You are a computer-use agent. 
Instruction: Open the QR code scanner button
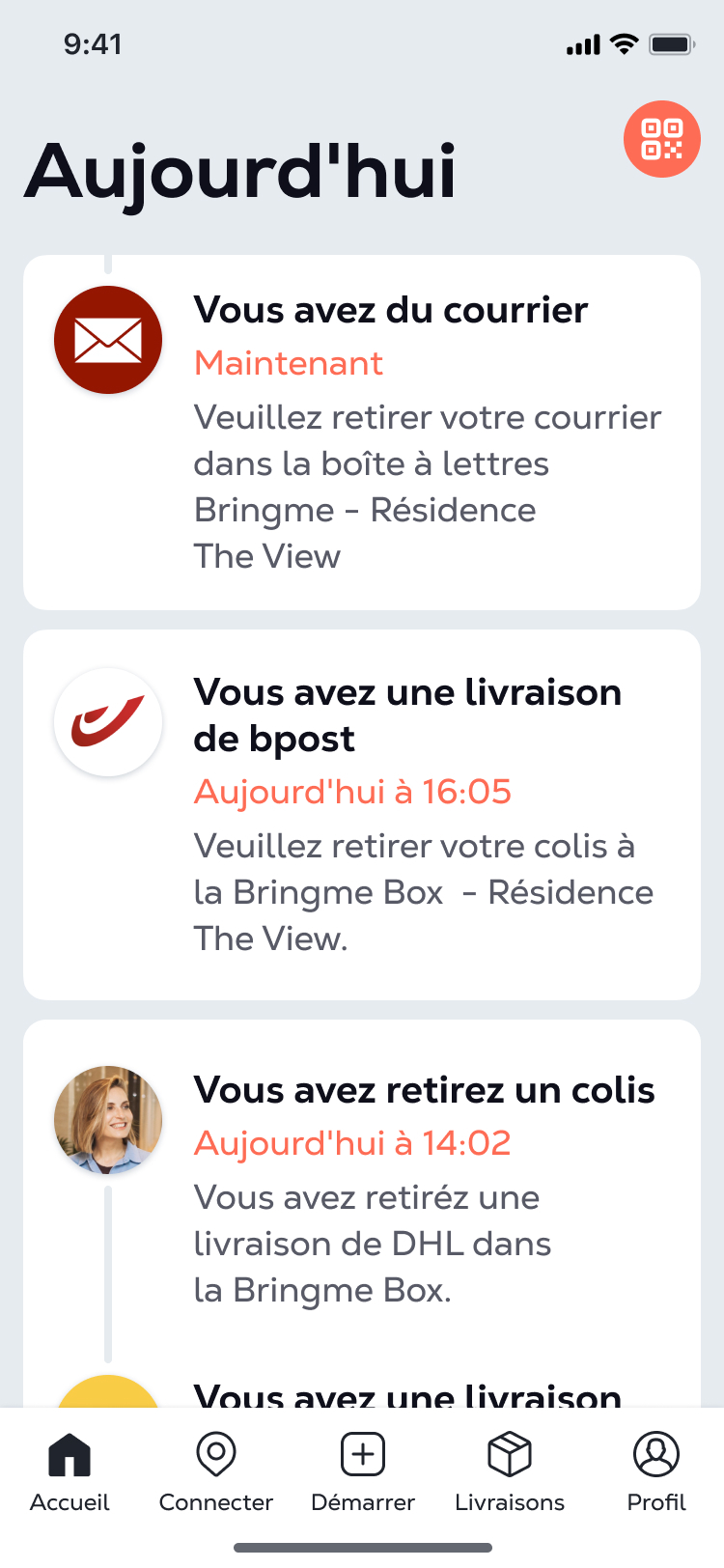(x=662, y=139)
